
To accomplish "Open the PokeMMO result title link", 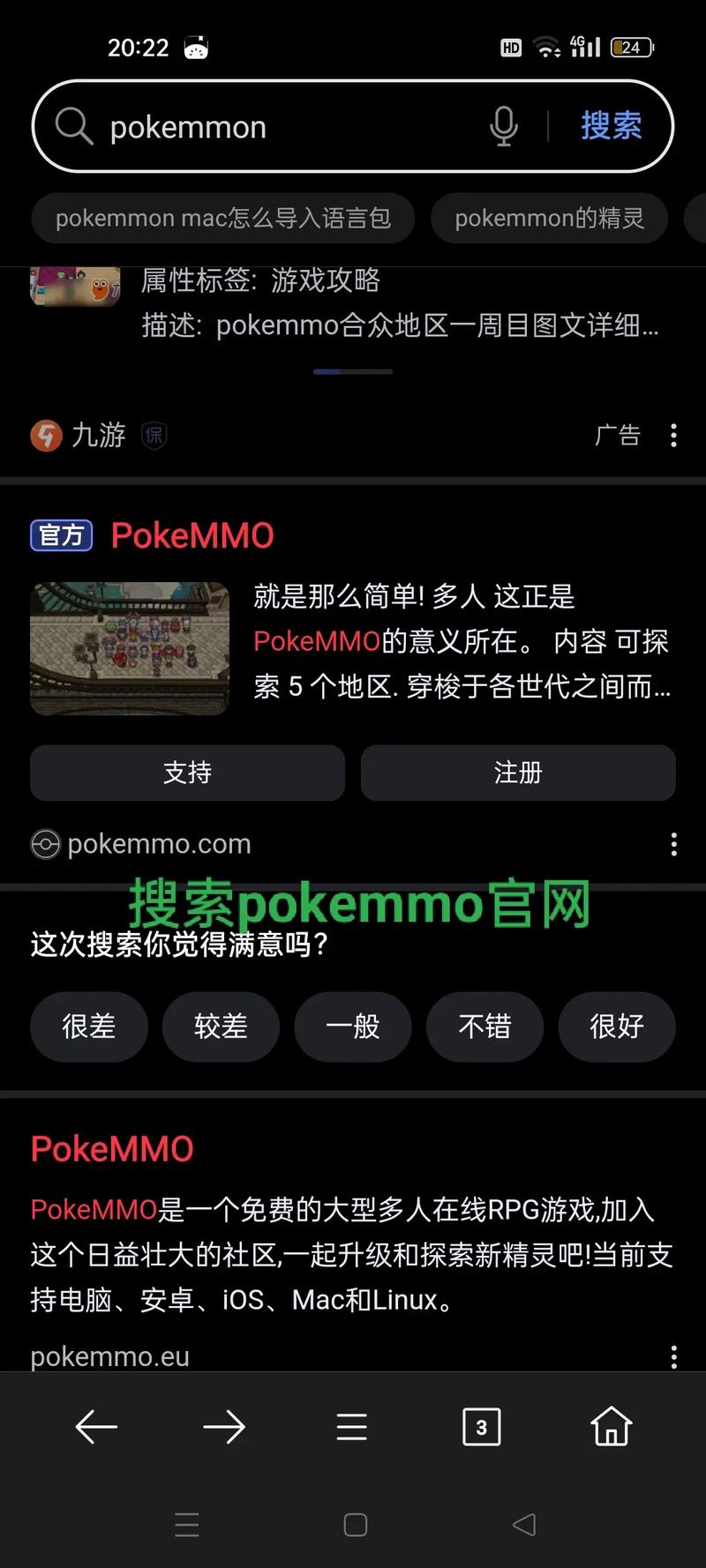I will pos(192,535).
